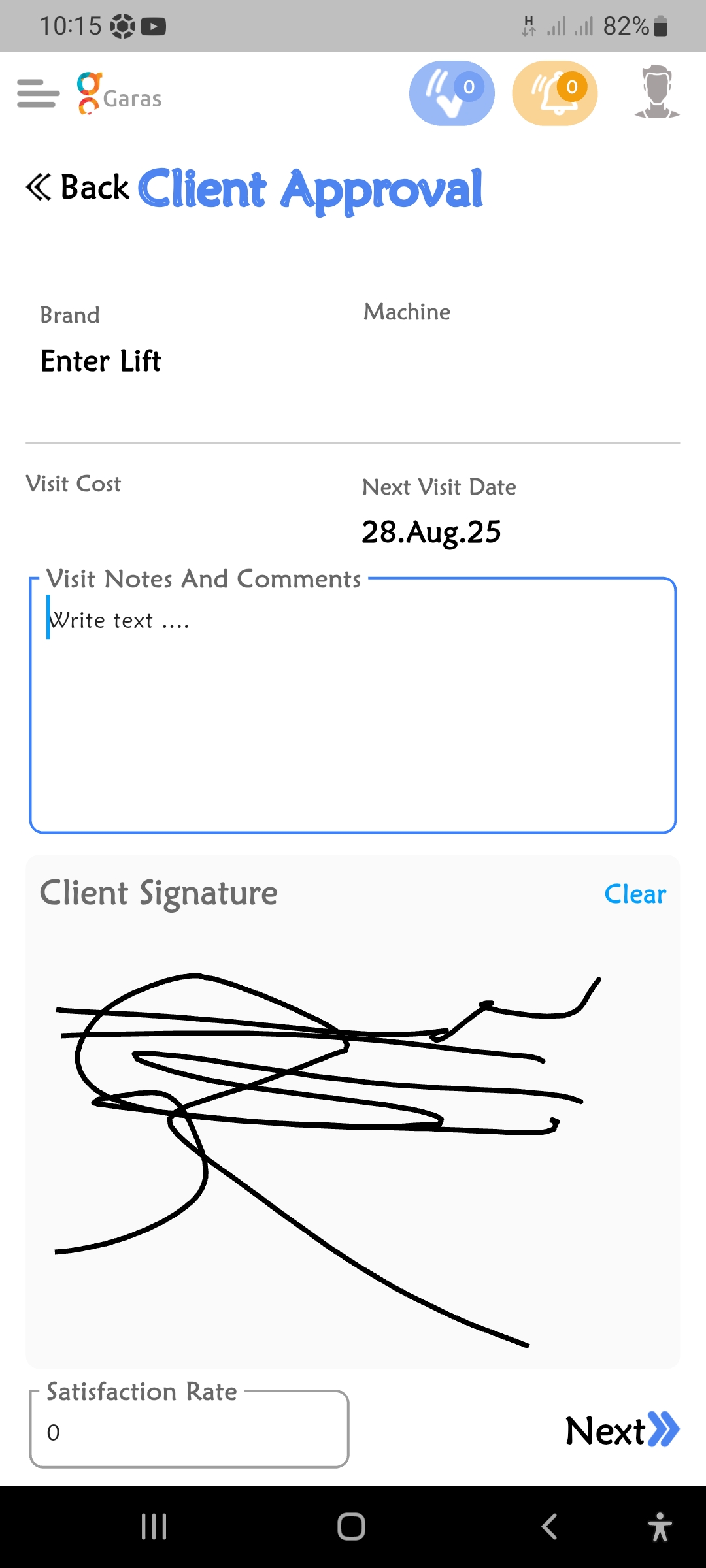The width and height of the screenshot is (706, 1568).
Task: Open recent apps from navigation bar
Action: point(154,1527)
